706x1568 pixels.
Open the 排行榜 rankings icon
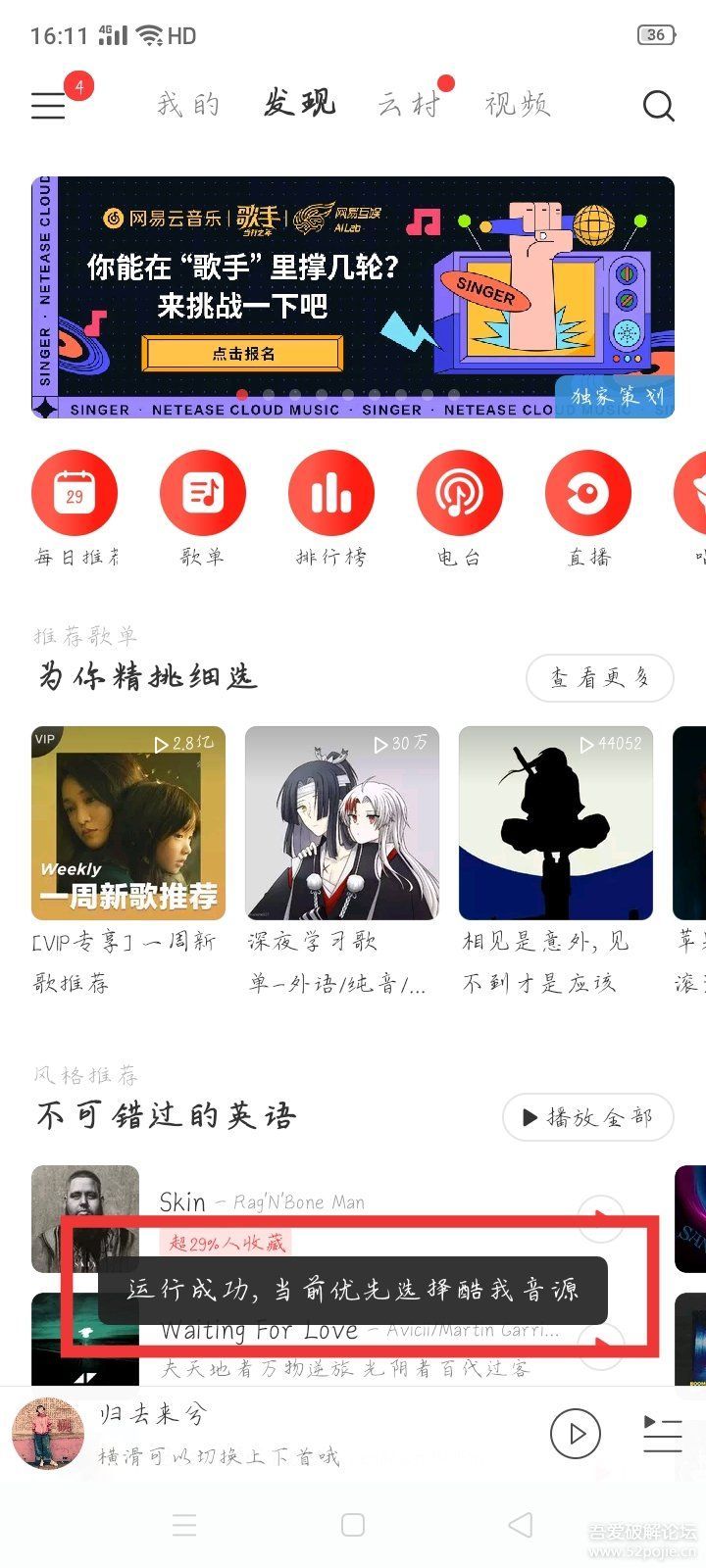(x=331, y=493)
